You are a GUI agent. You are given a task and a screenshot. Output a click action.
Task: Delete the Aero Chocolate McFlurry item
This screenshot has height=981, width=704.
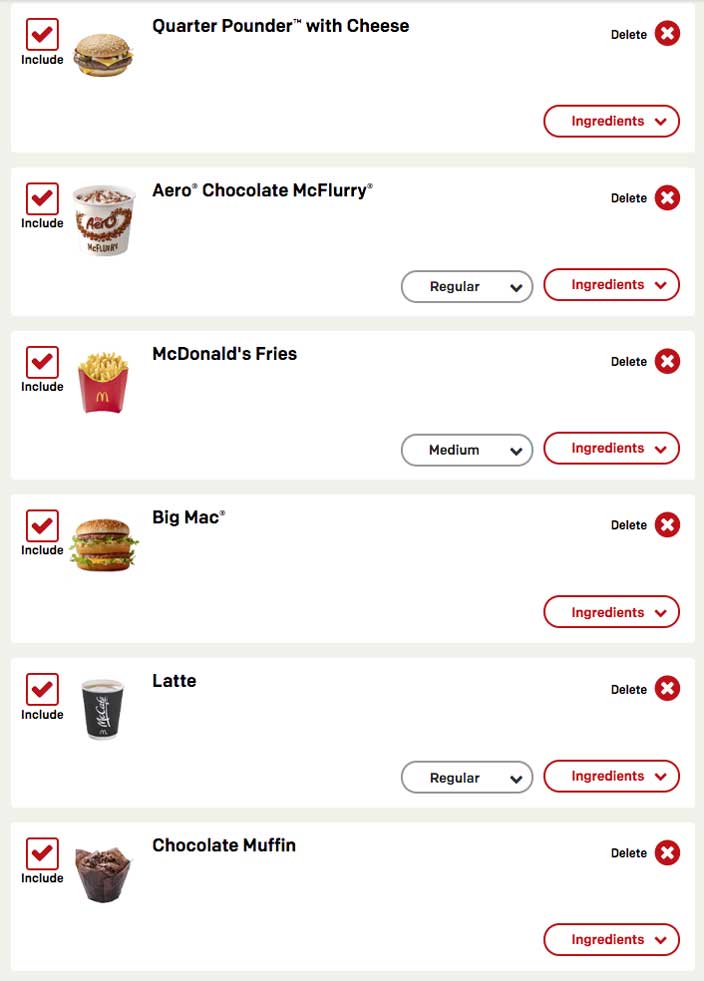tap(667, 198)
